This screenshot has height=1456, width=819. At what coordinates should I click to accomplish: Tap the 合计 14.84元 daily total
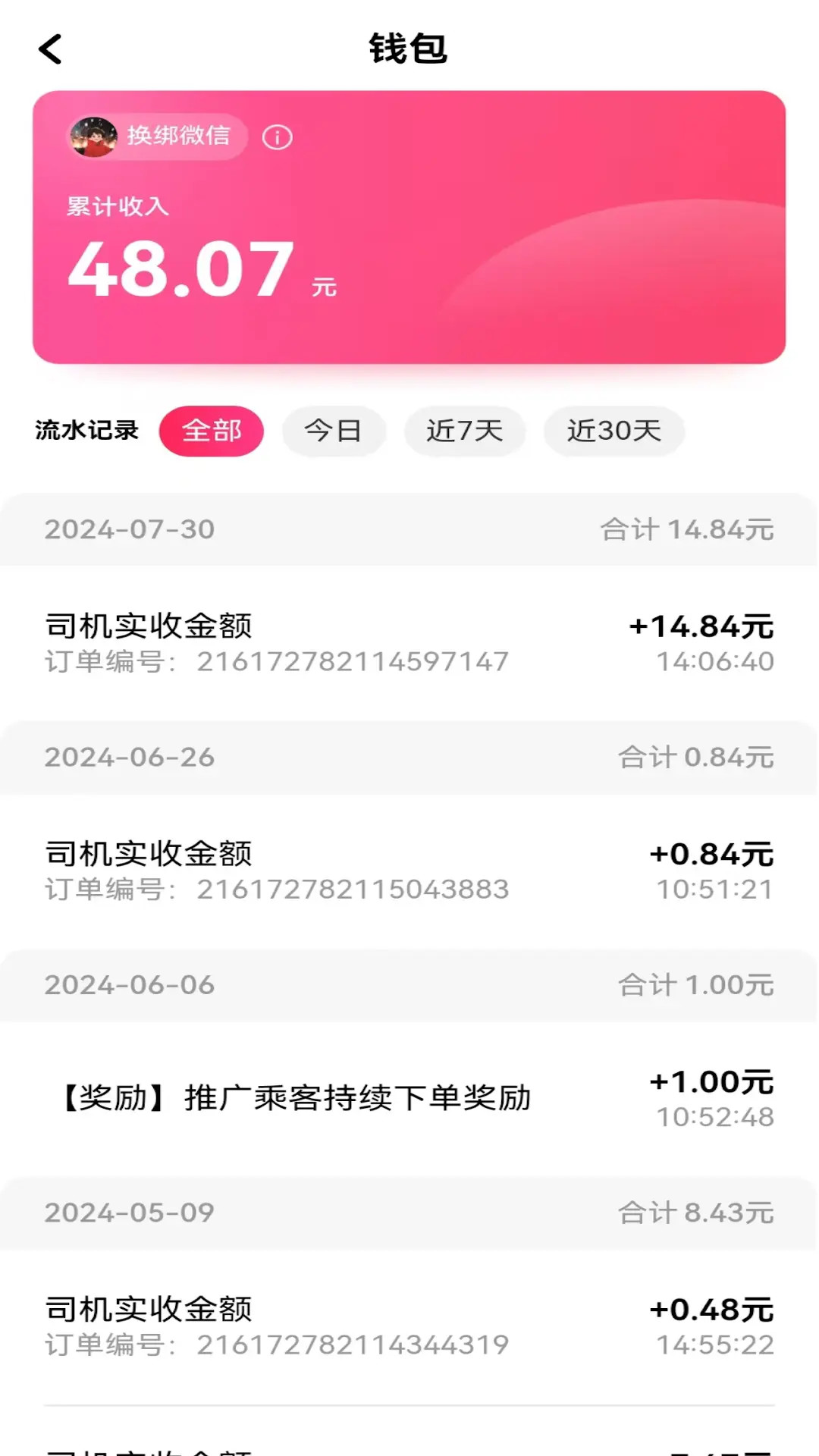pyautogui.click(x=686, y=530)
